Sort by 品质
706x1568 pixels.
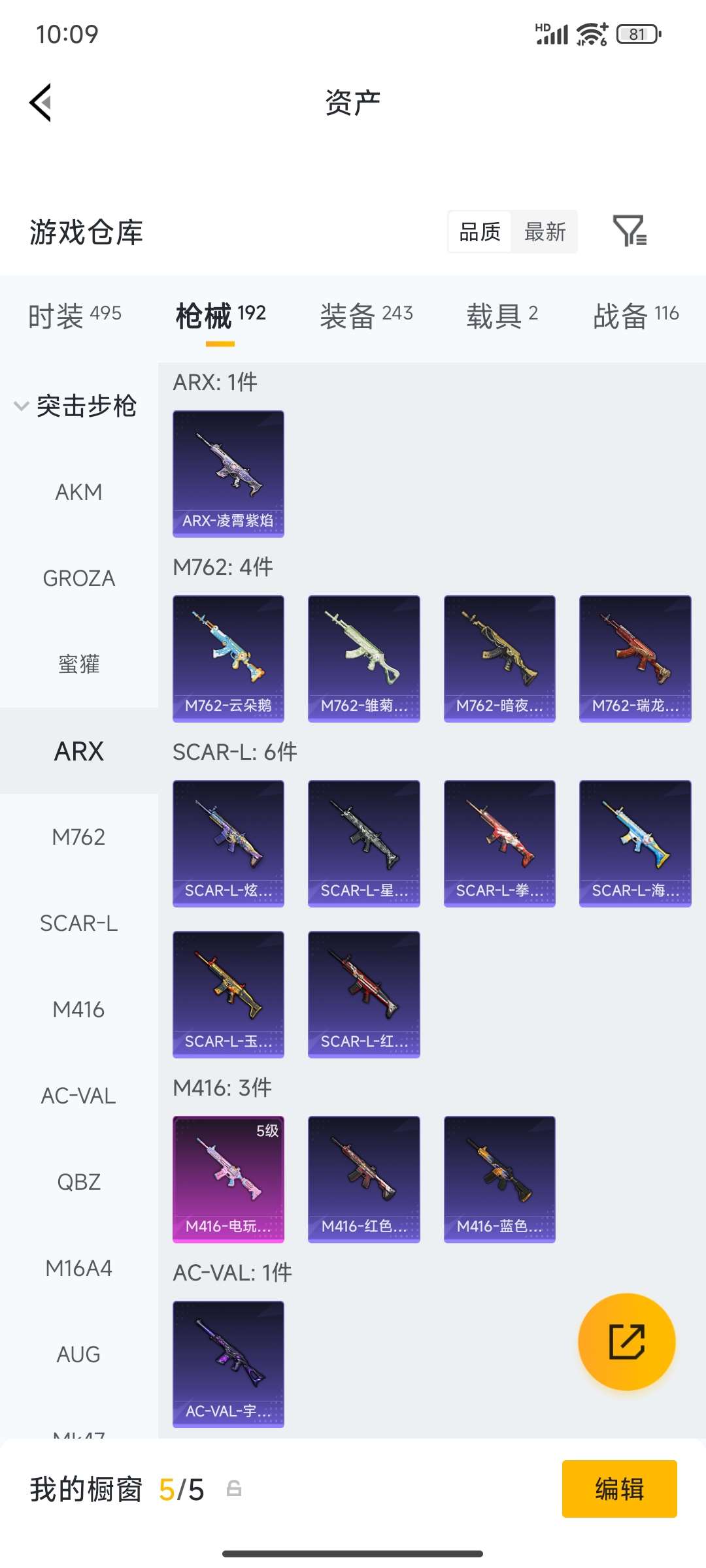[x=480, y=232]
